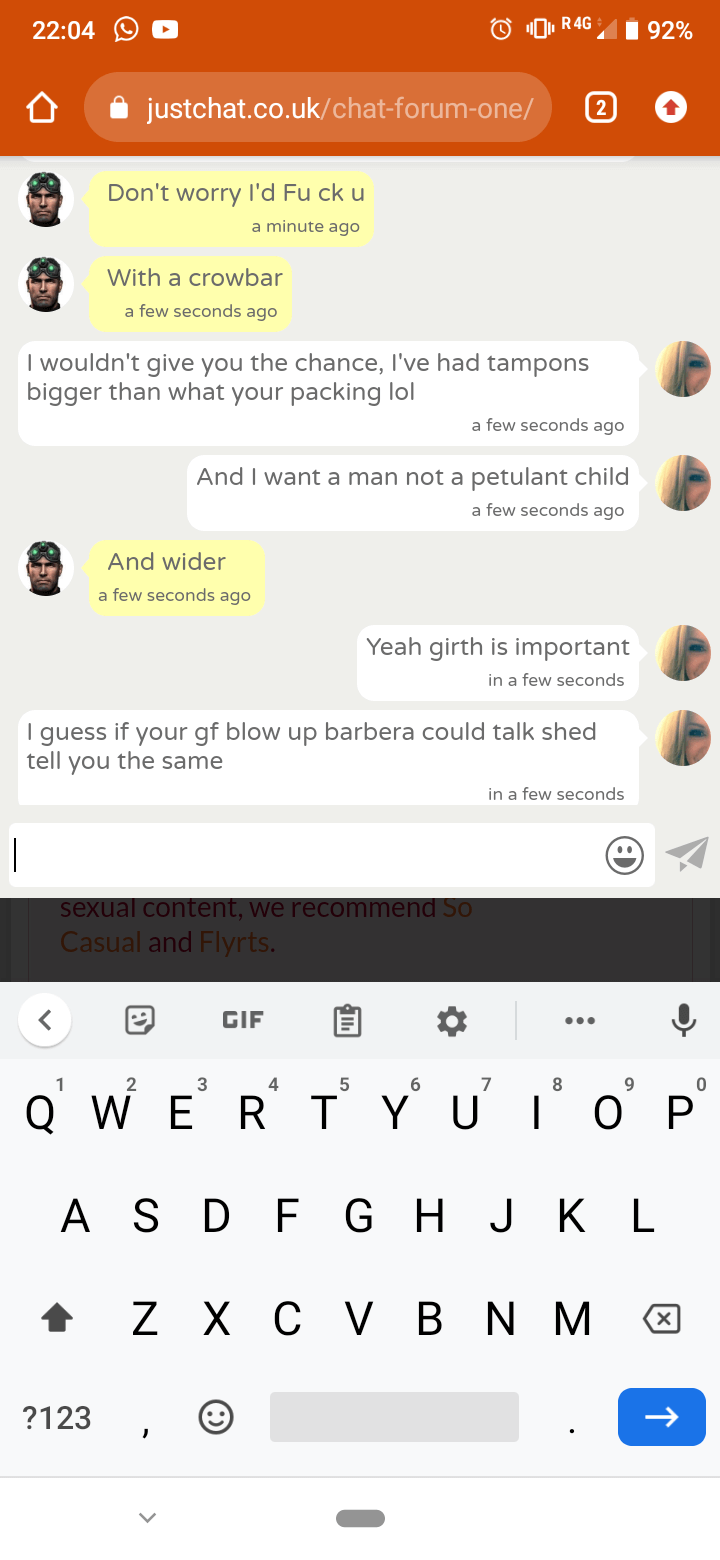Show more keyboard toolbar options
Image resolution: width=720 pixels, height=1560 pixels.
tap(580, 1020)
